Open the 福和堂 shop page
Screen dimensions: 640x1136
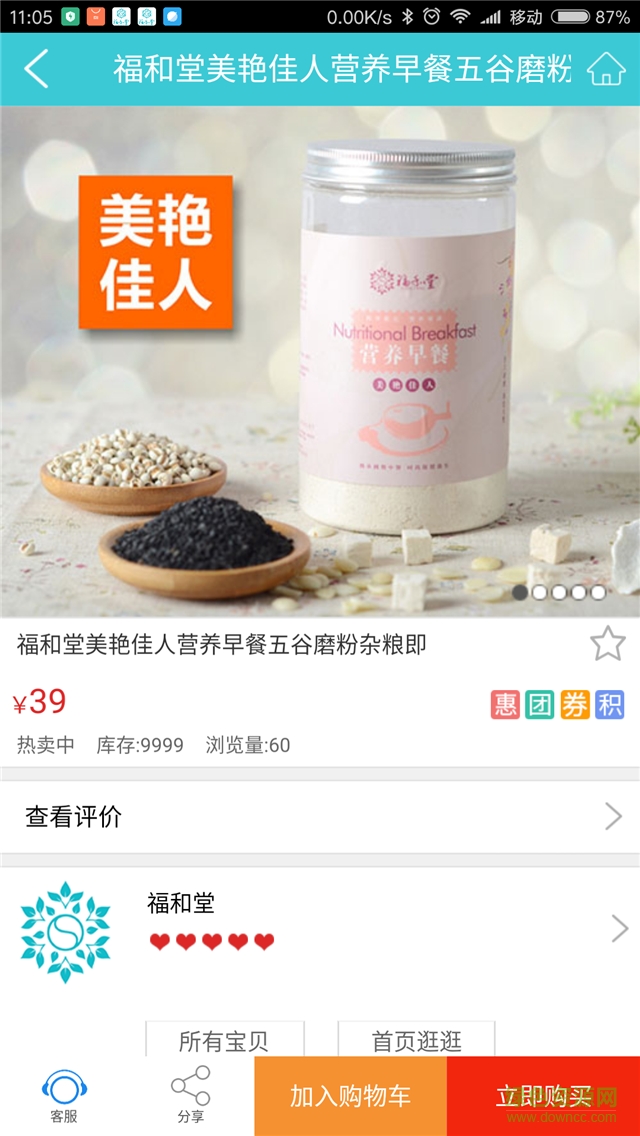[x=320, y=930]
